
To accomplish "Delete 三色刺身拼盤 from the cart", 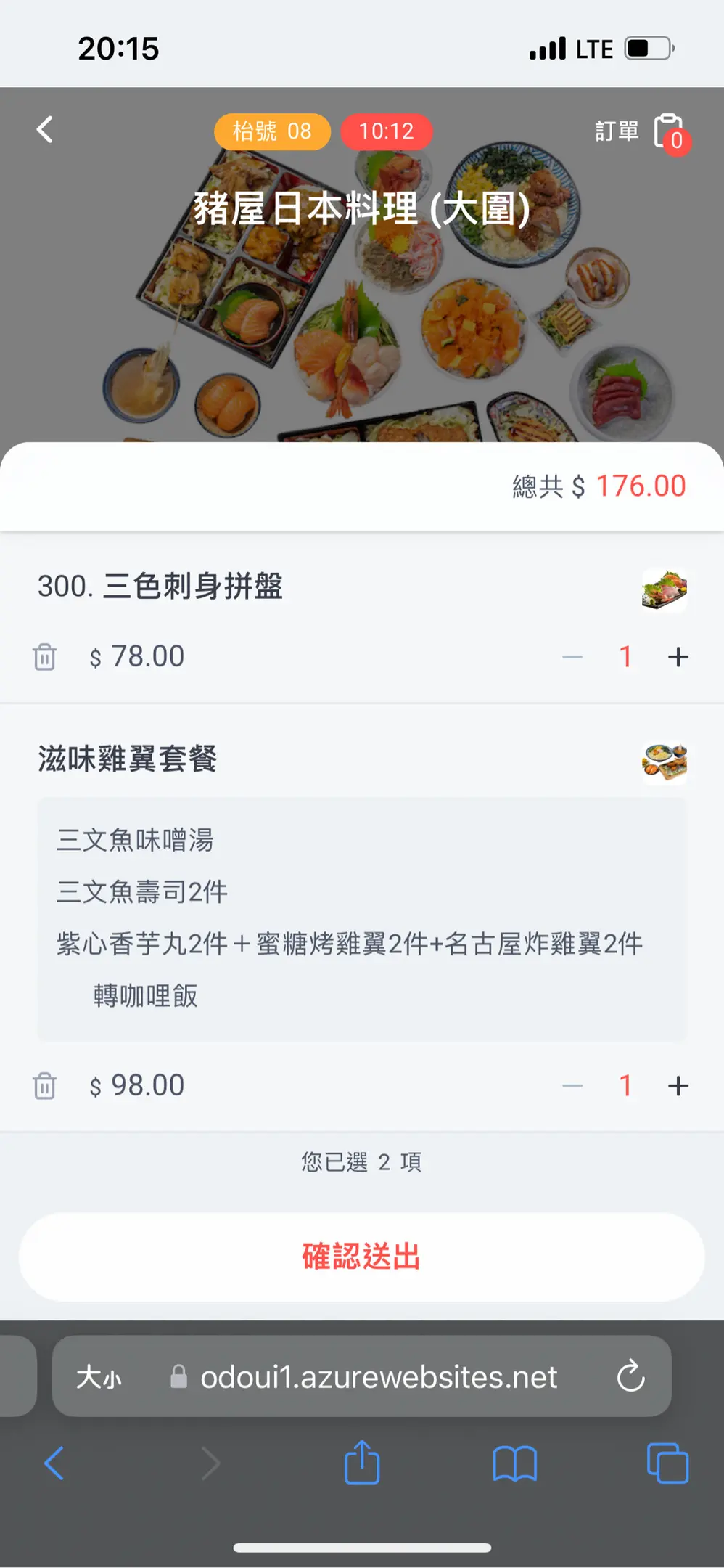I will coord(44,656).
